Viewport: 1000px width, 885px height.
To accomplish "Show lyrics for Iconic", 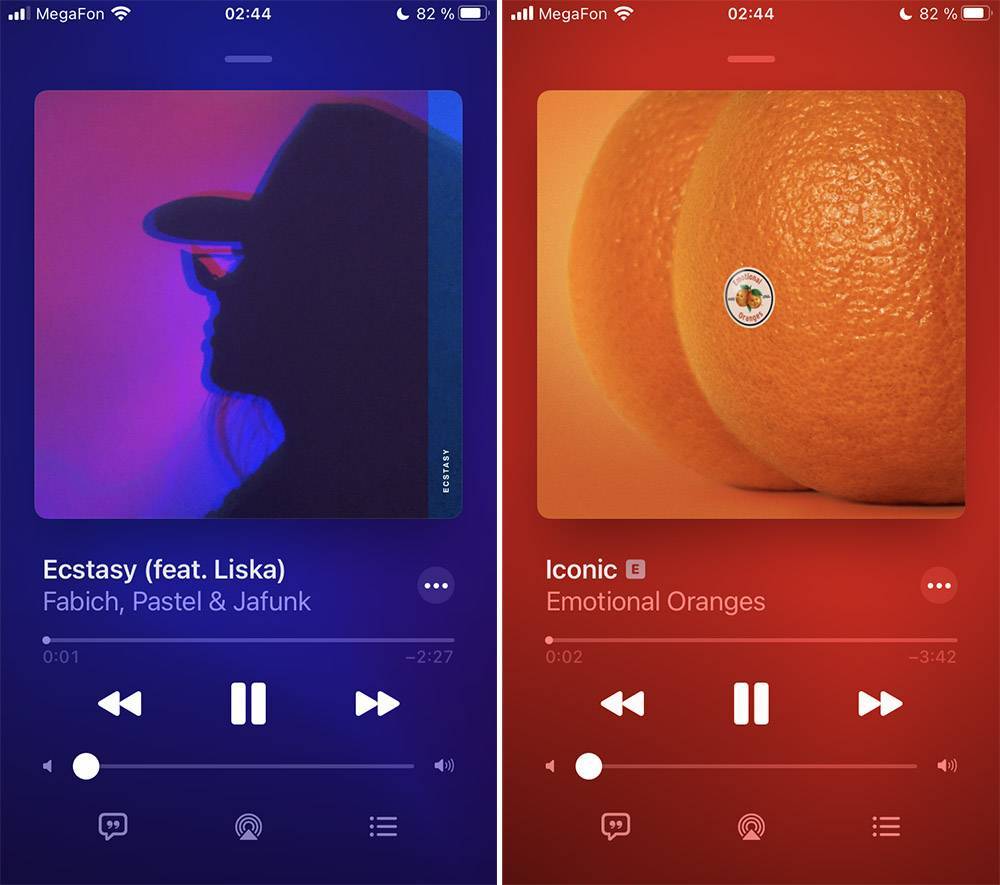I will [x=616, y=826].
